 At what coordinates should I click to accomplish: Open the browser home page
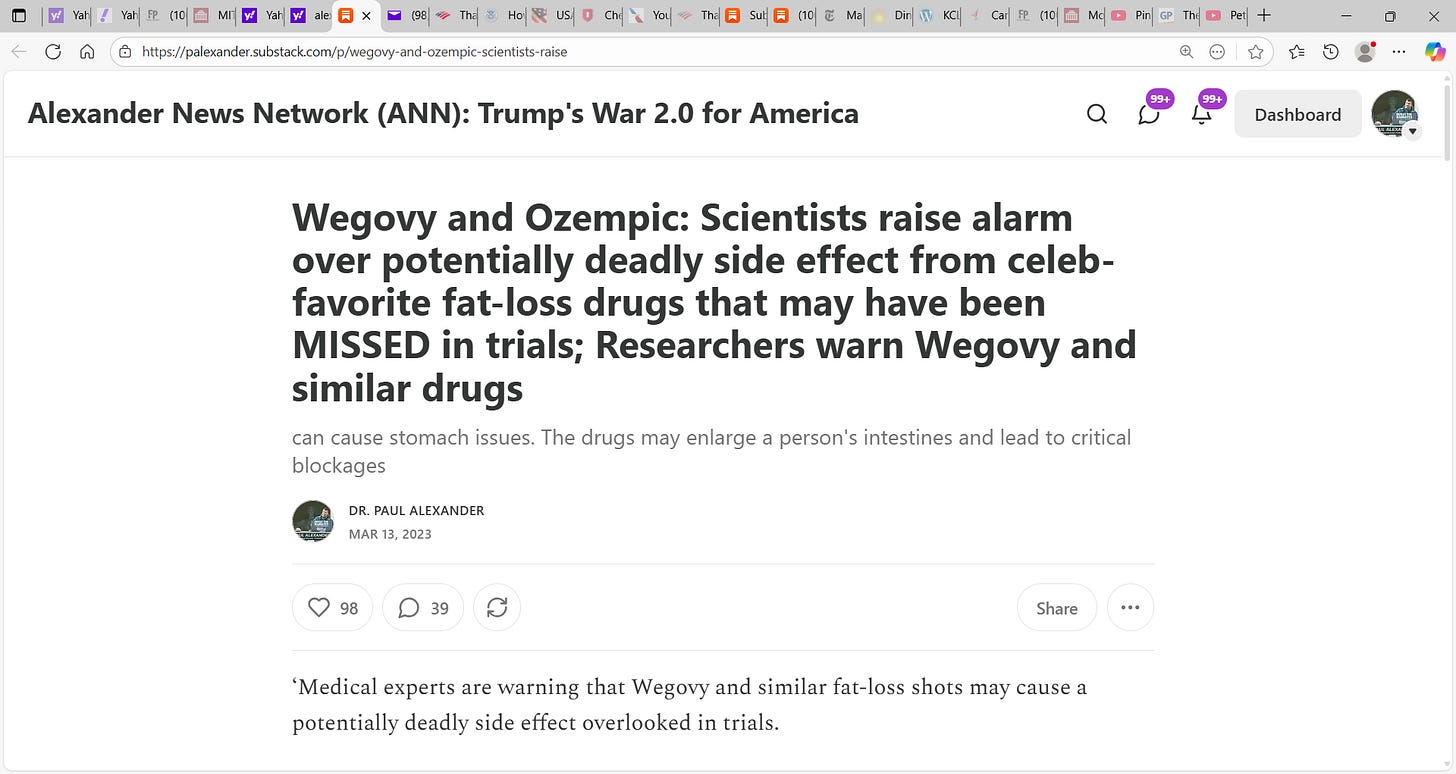coord(87,52)
